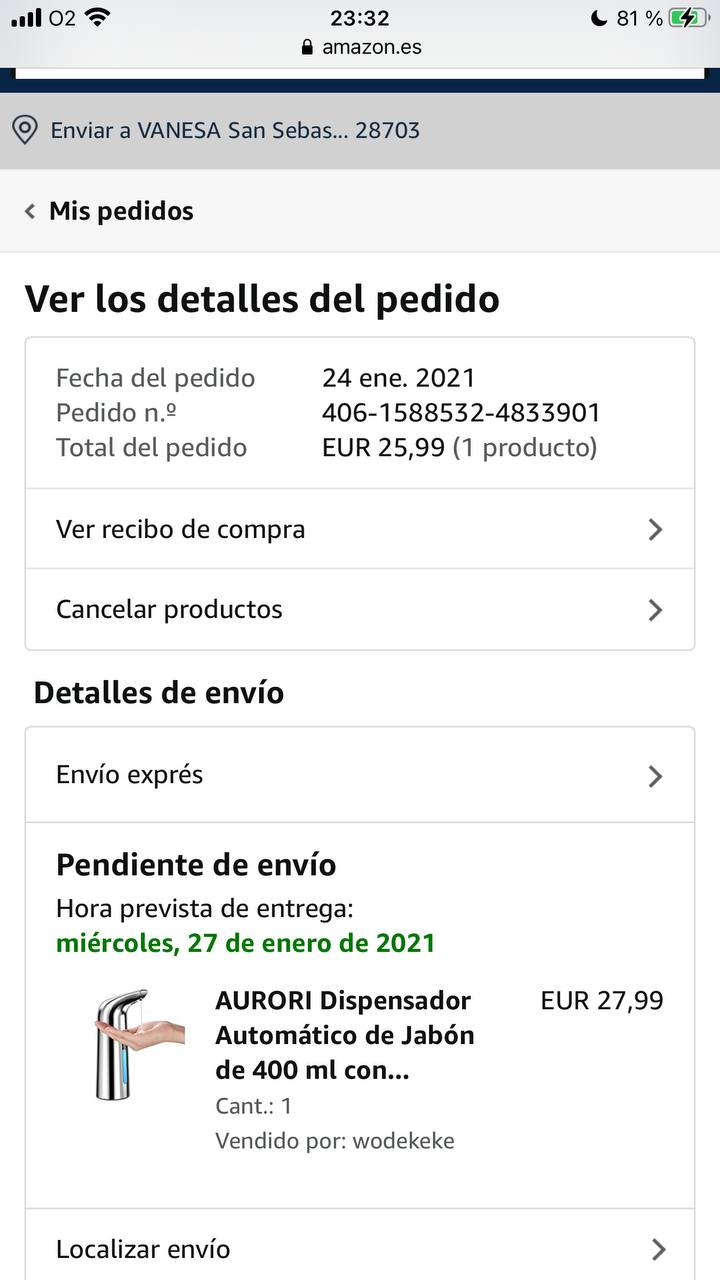Open Envío exprés details

point(359,775)
